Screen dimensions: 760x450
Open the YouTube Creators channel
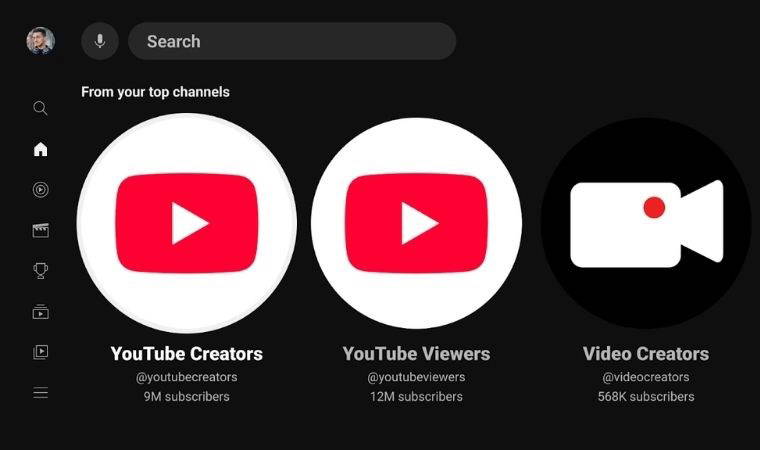[x=187, y=223]
